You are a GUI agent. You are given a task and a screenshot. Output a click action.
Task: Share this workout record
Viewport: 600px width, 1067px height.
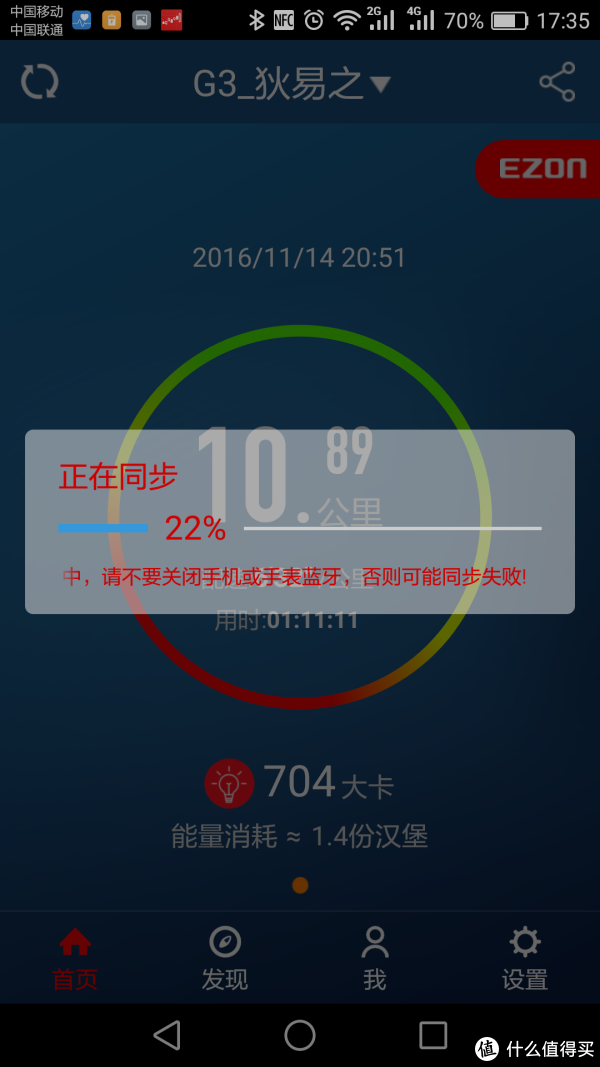tap(557, 82)
